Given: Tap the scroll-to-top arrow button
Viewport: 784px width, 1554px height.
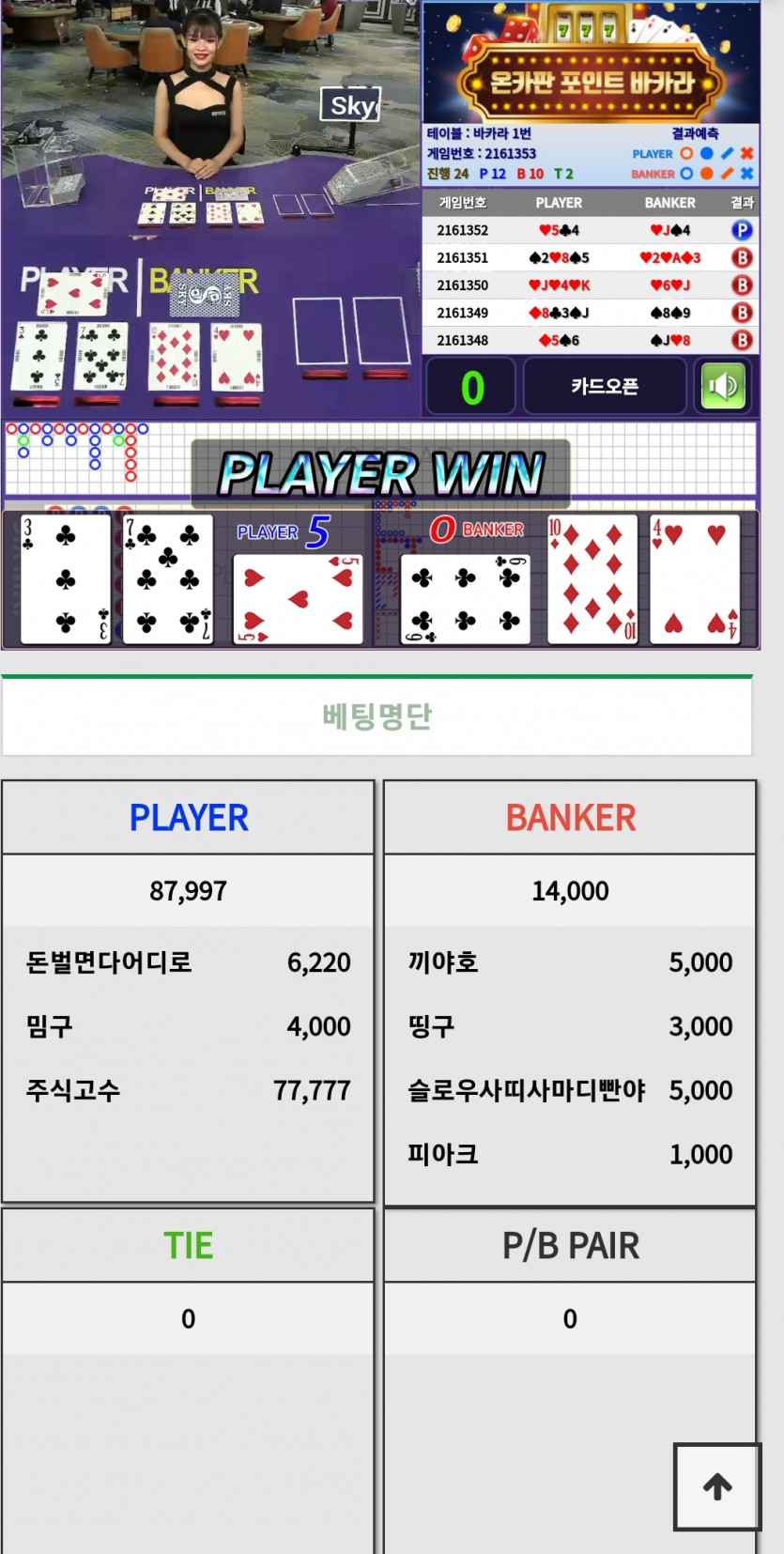Looking at the screenshot, I should [716, 1486].
